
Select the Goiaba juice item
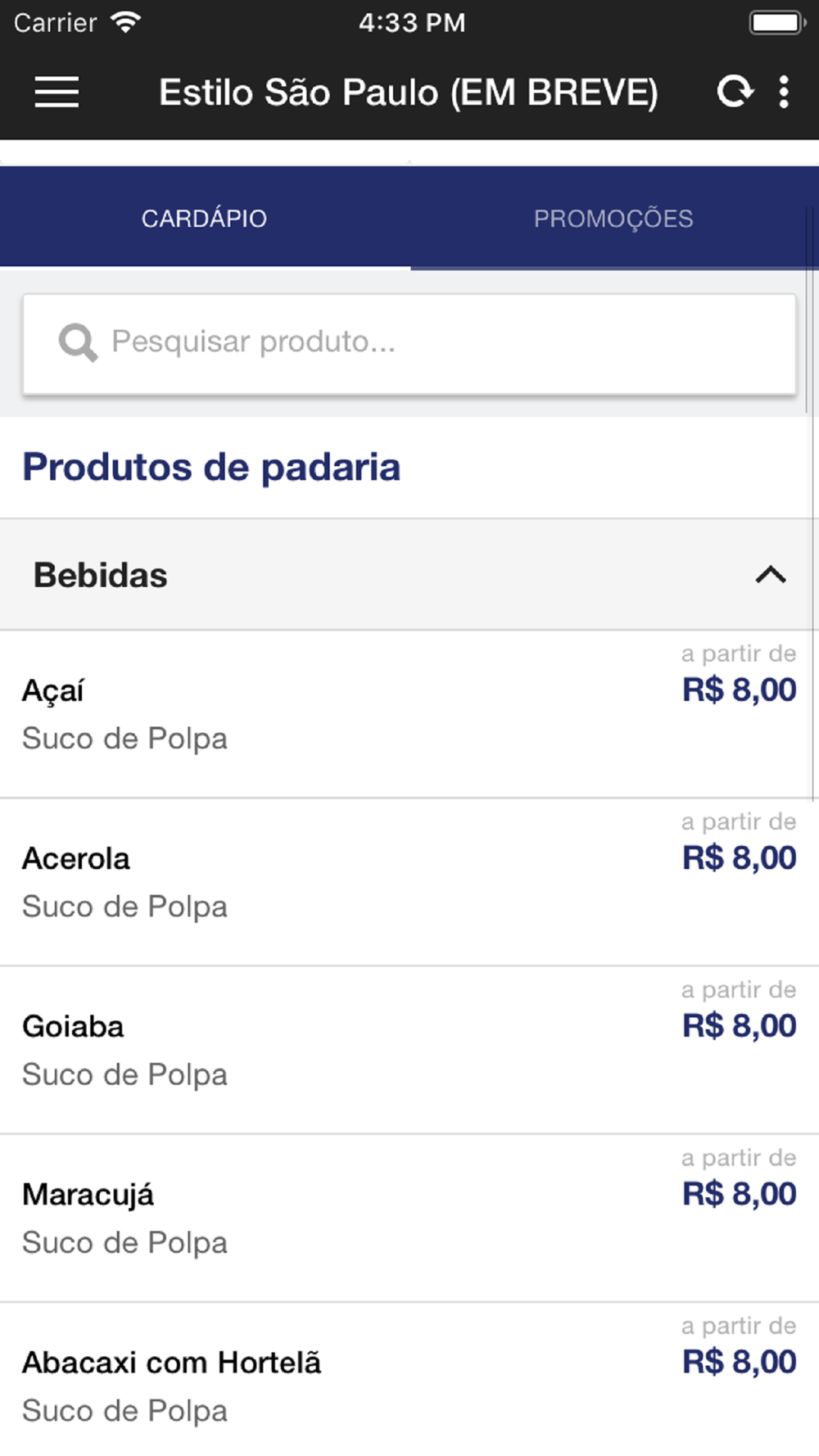point(409,1050)
